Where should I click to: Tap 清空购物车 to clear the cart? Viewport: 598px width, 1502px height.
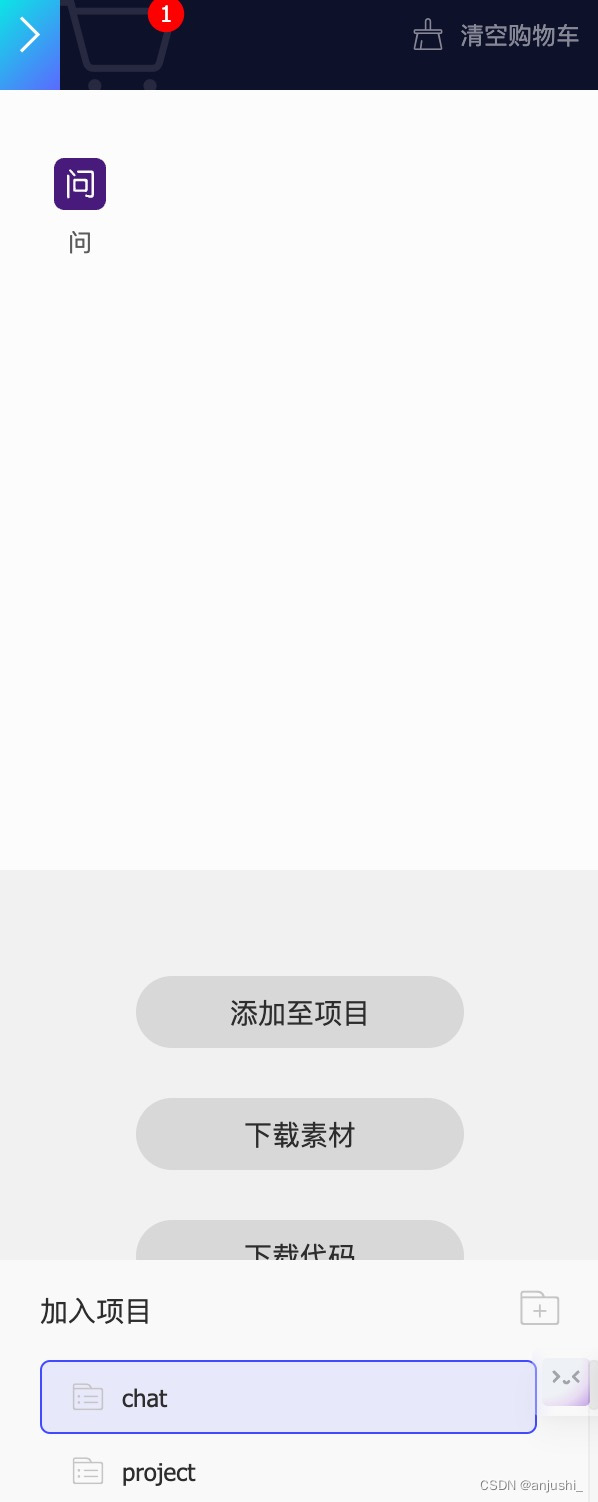point(496,36)
